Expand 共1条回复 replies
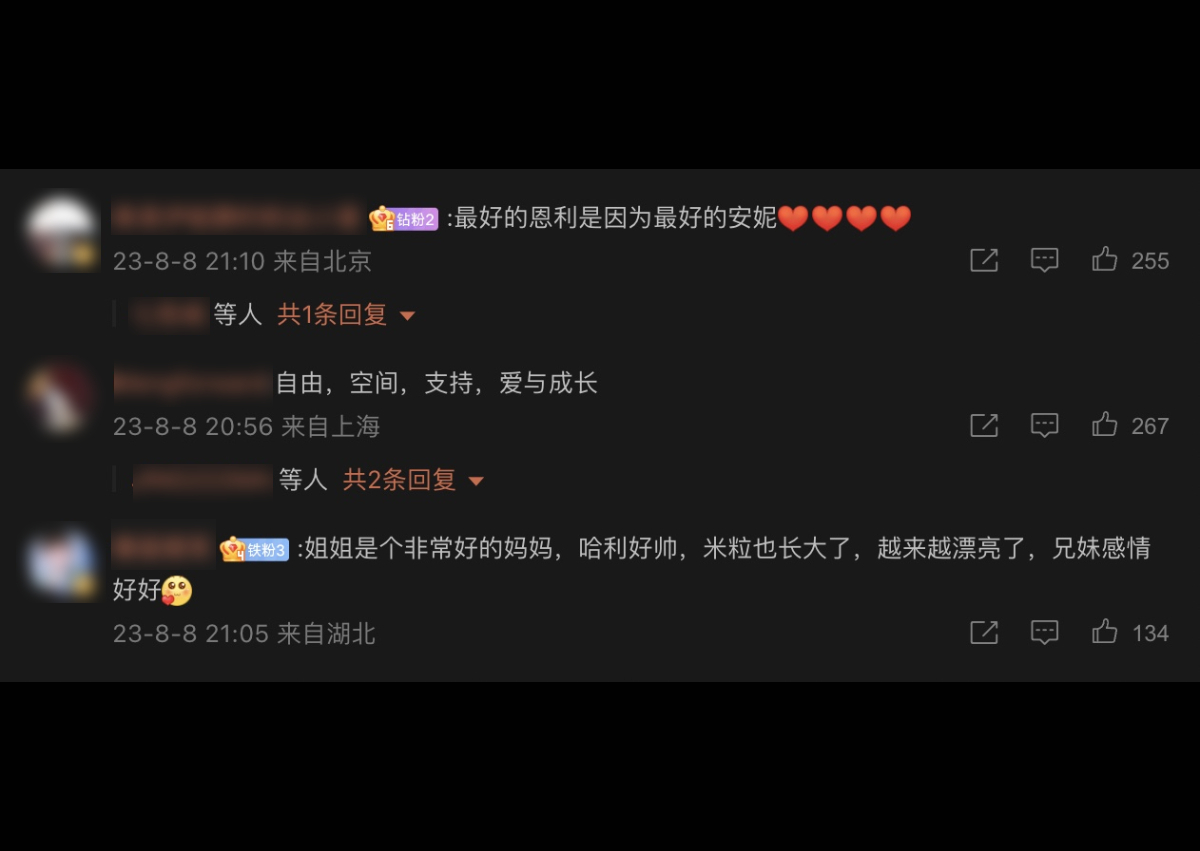The image size is (1200, 851). [x=346, y=315]
